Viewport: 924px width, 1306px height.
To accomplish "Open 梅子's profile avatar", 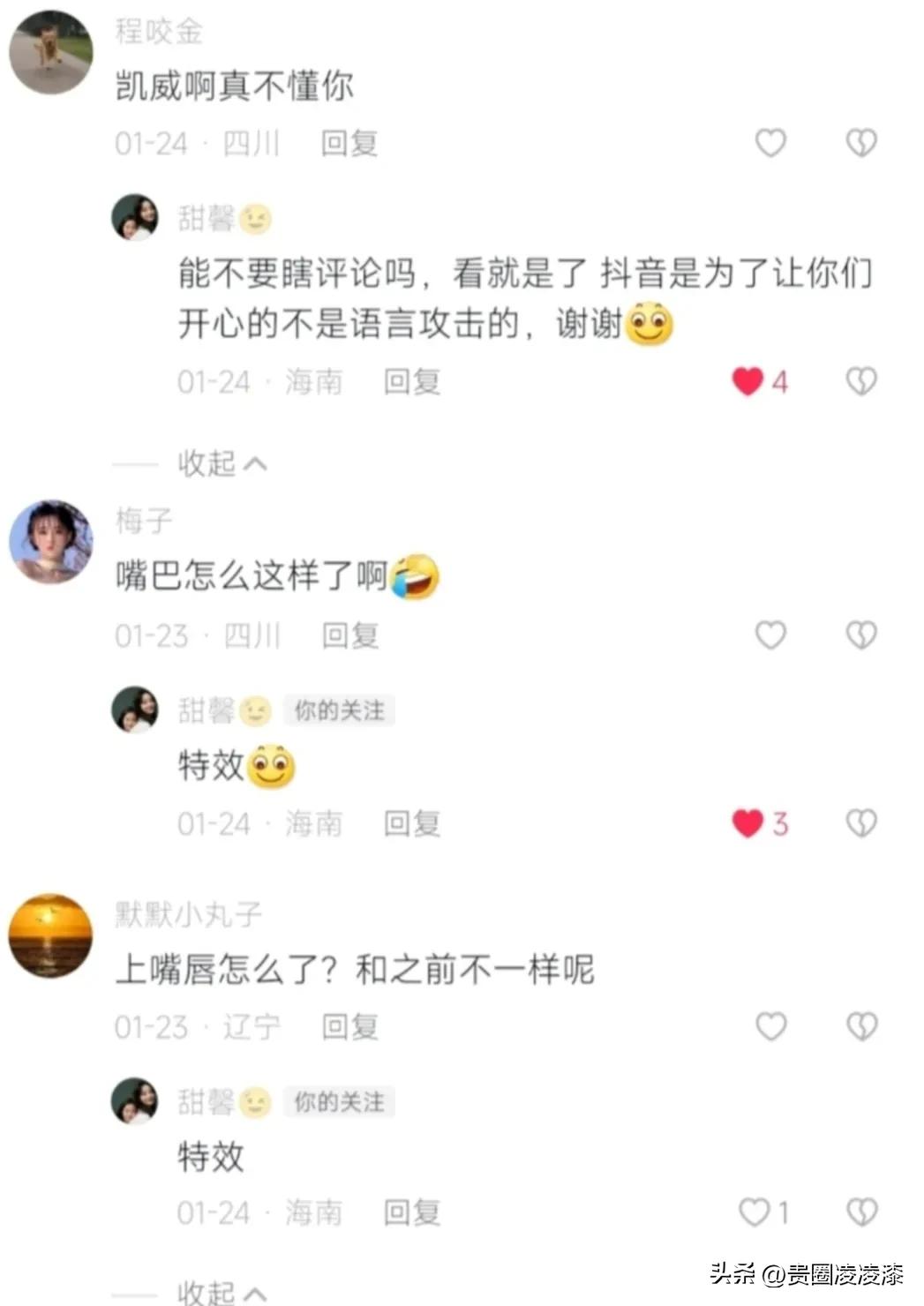I will point(50,542).
